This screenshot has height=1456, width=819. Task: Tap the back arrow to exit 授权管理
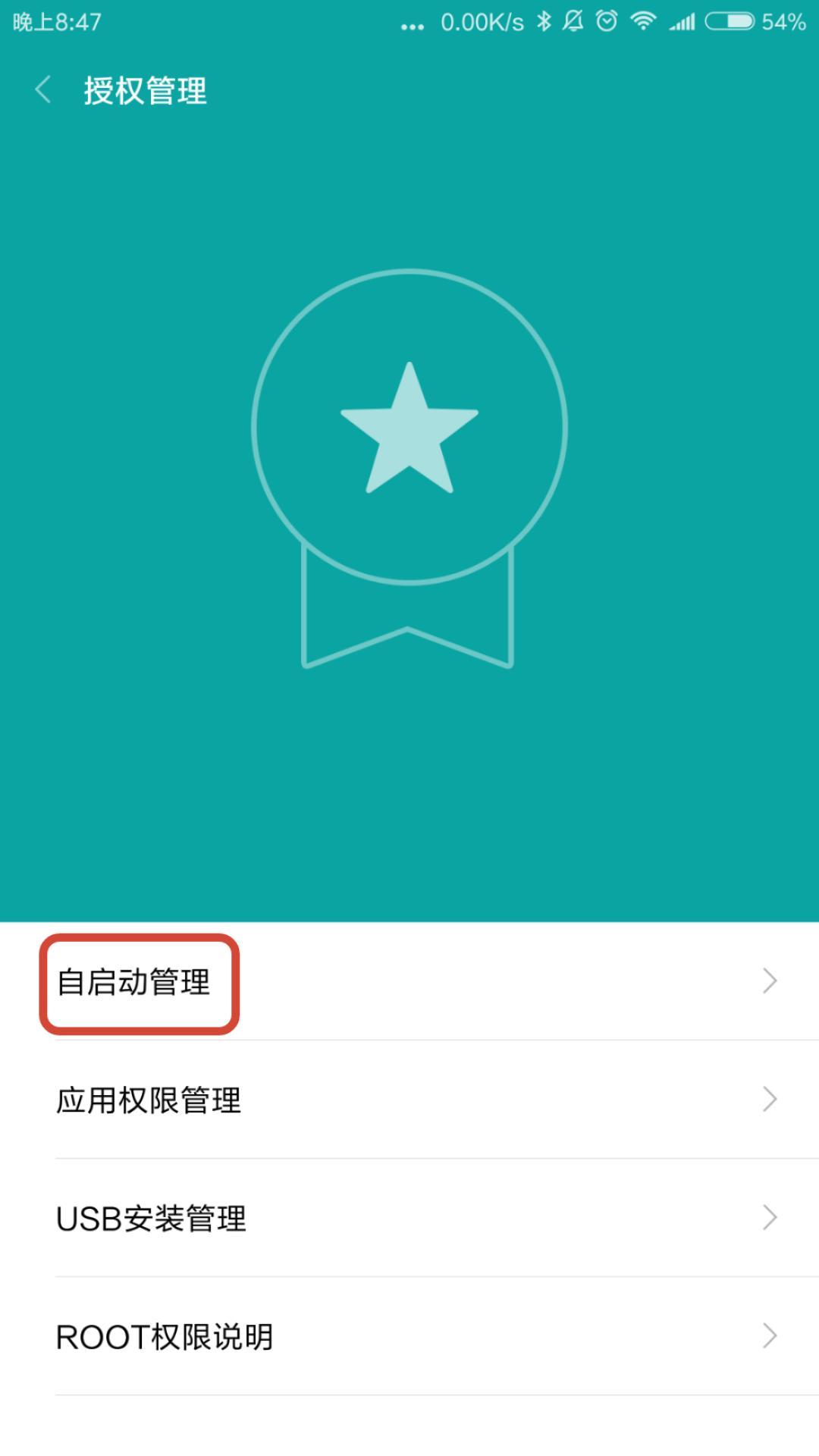click(43, 89)
